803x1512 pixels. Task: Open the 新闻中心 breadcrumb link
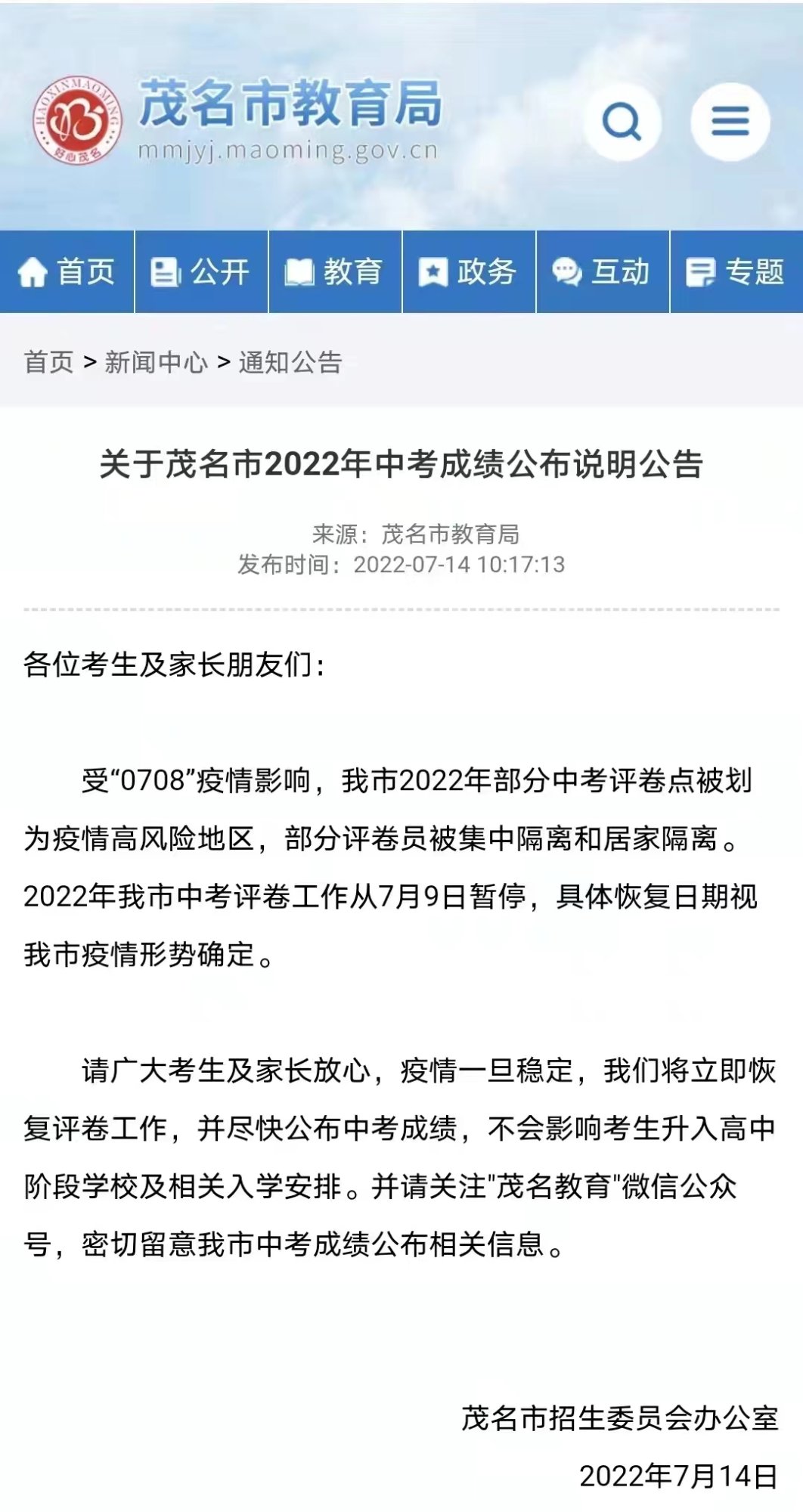point(156,362)
